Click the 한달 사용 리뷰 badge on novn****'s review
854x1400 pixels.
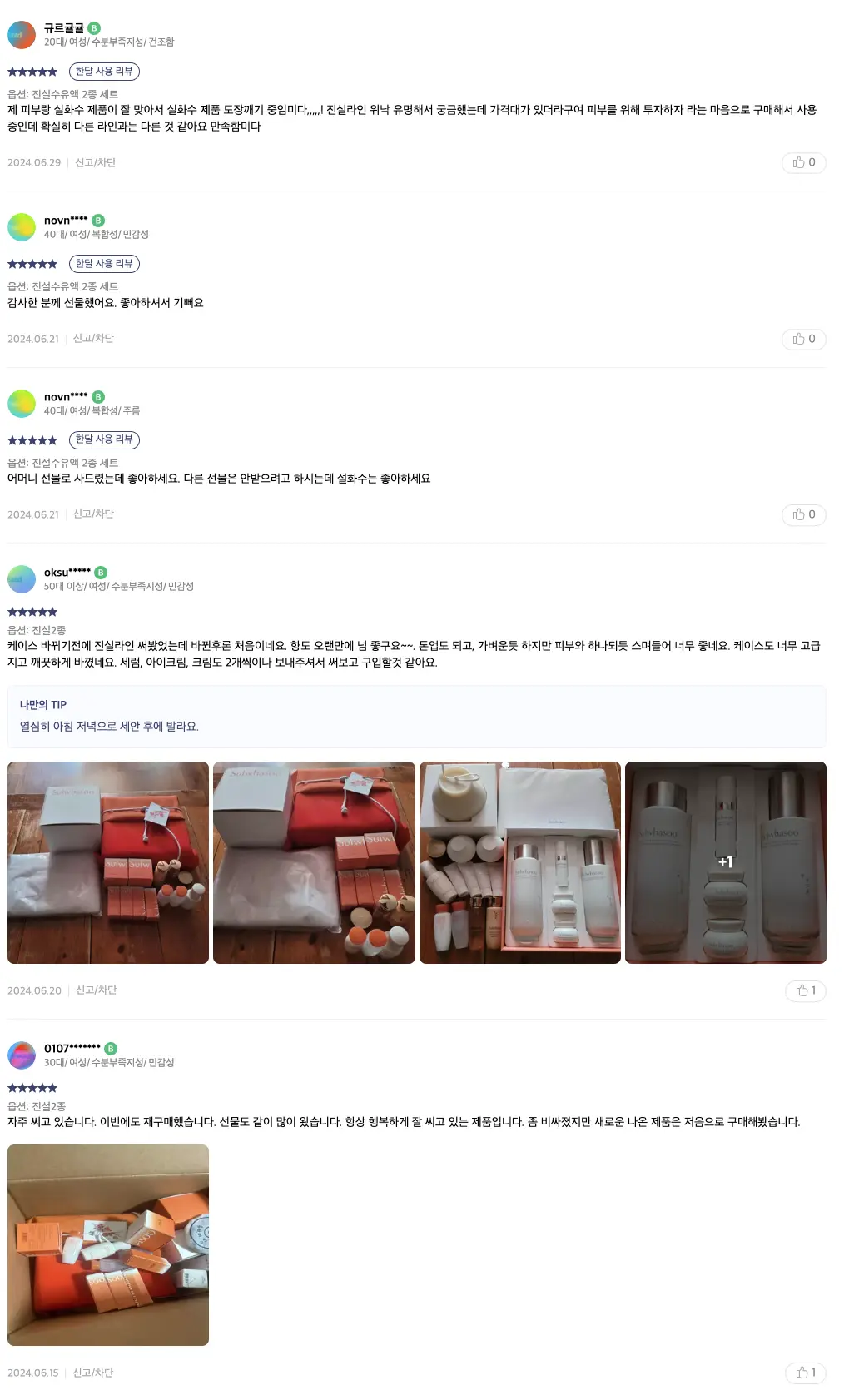105,265
